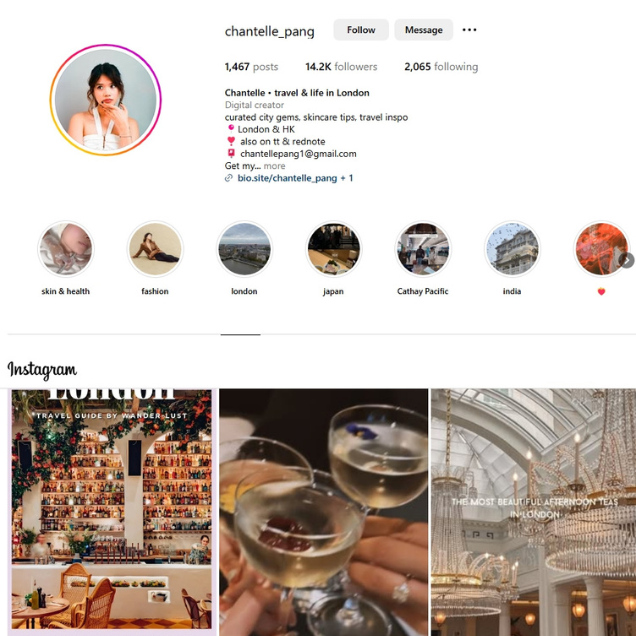The image size is (636, 636).
Task: Open the skin & health highlight
Action: [x=65, y=250]
